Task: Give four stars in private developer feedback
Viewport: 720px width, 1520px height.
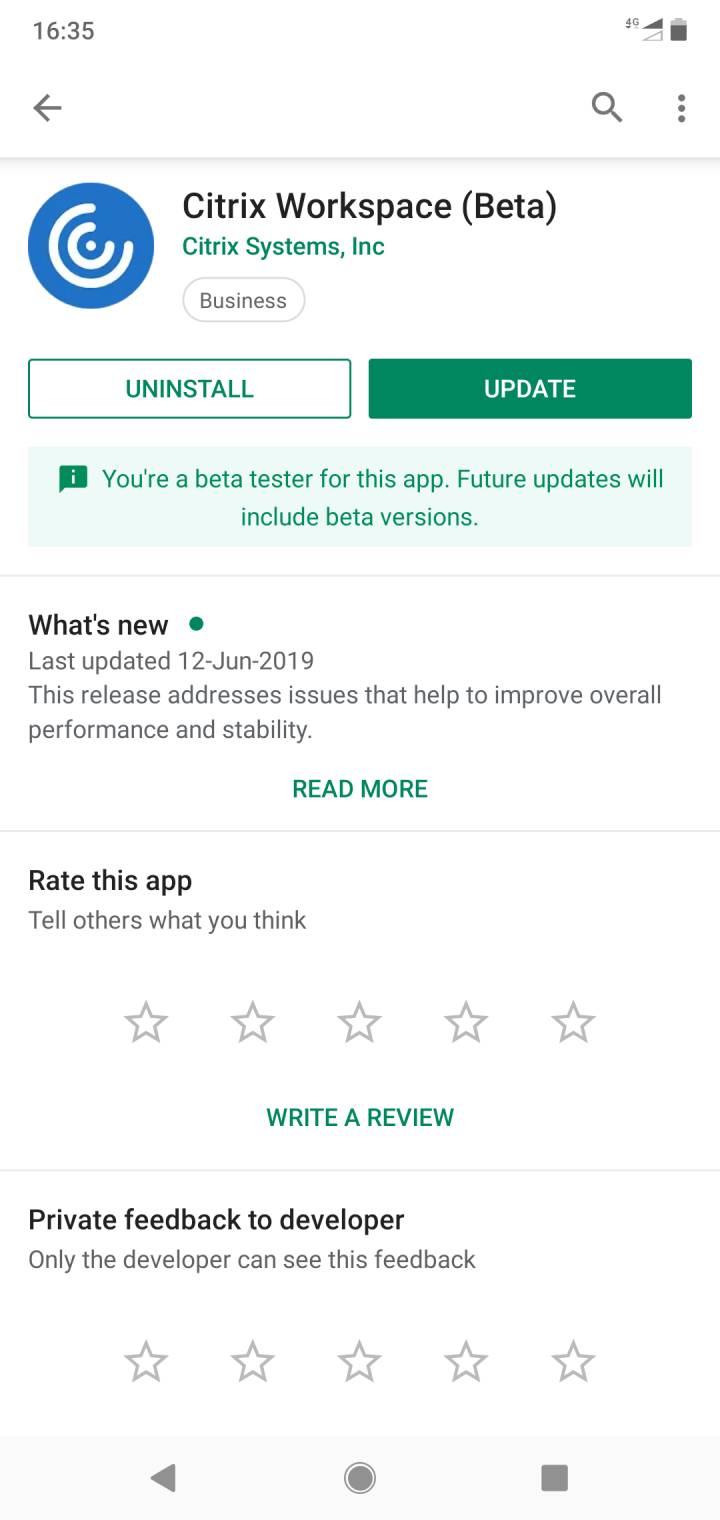Action: (x=466, y=1362)
